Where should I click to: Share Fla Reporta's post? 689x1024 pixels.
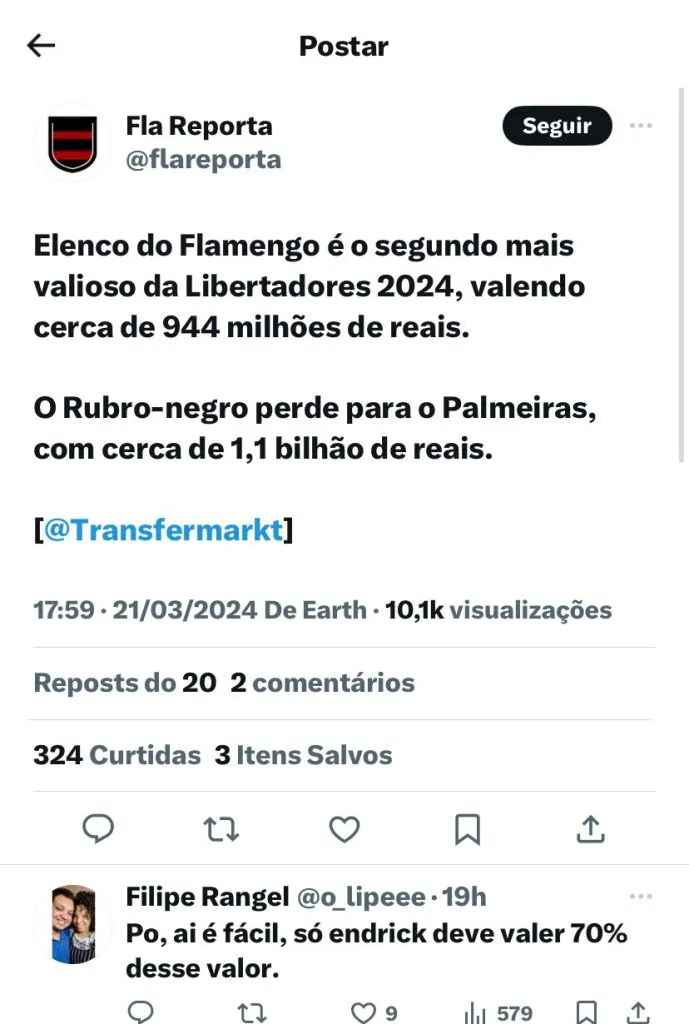point(590,828)
